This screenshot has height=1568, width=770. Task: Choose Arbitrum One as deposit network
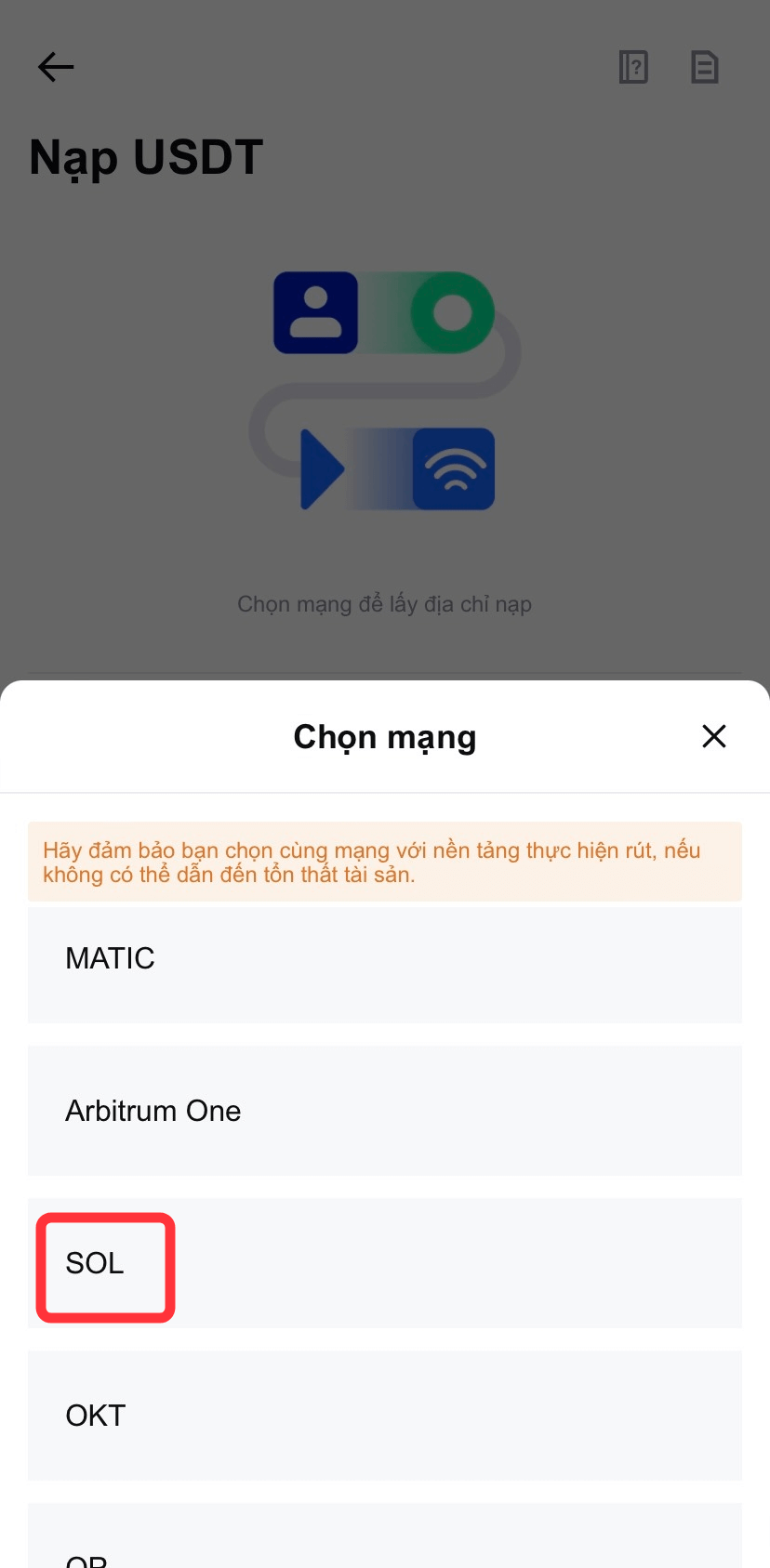(384, 1111)
